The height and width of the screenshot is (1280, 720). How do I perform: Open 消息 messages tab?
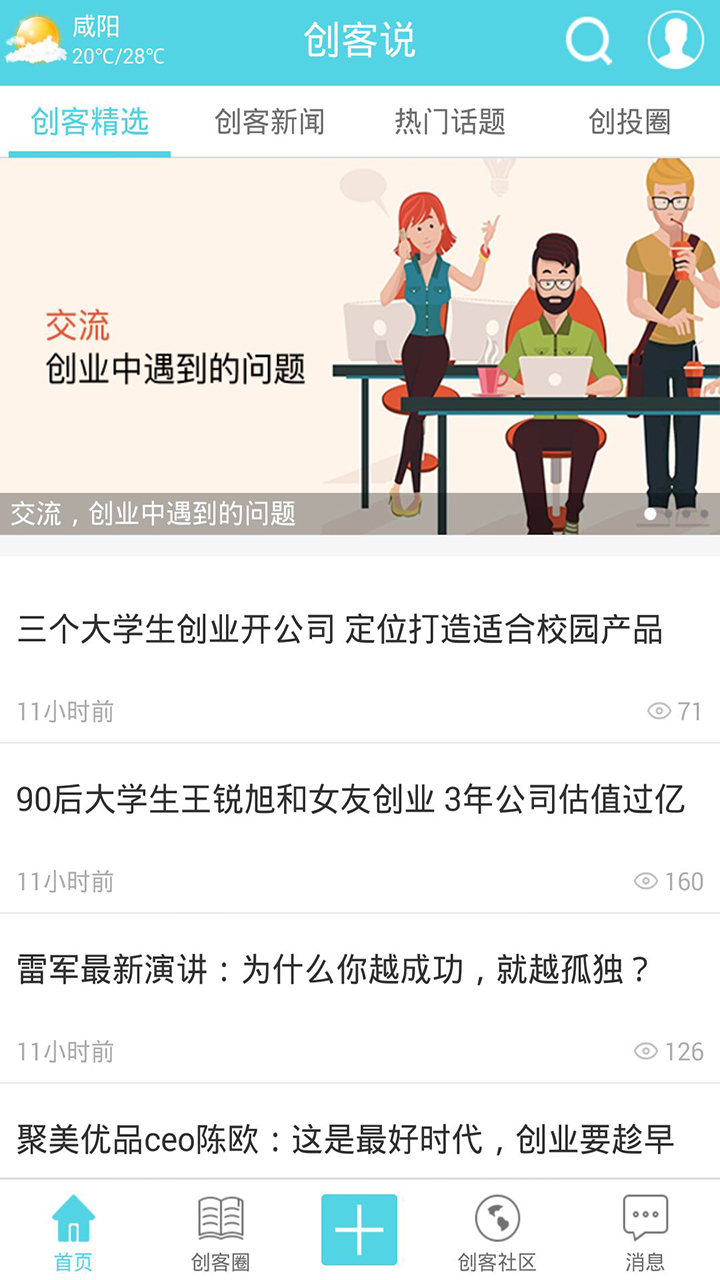pyautogui.click(x=645, y=1232)
